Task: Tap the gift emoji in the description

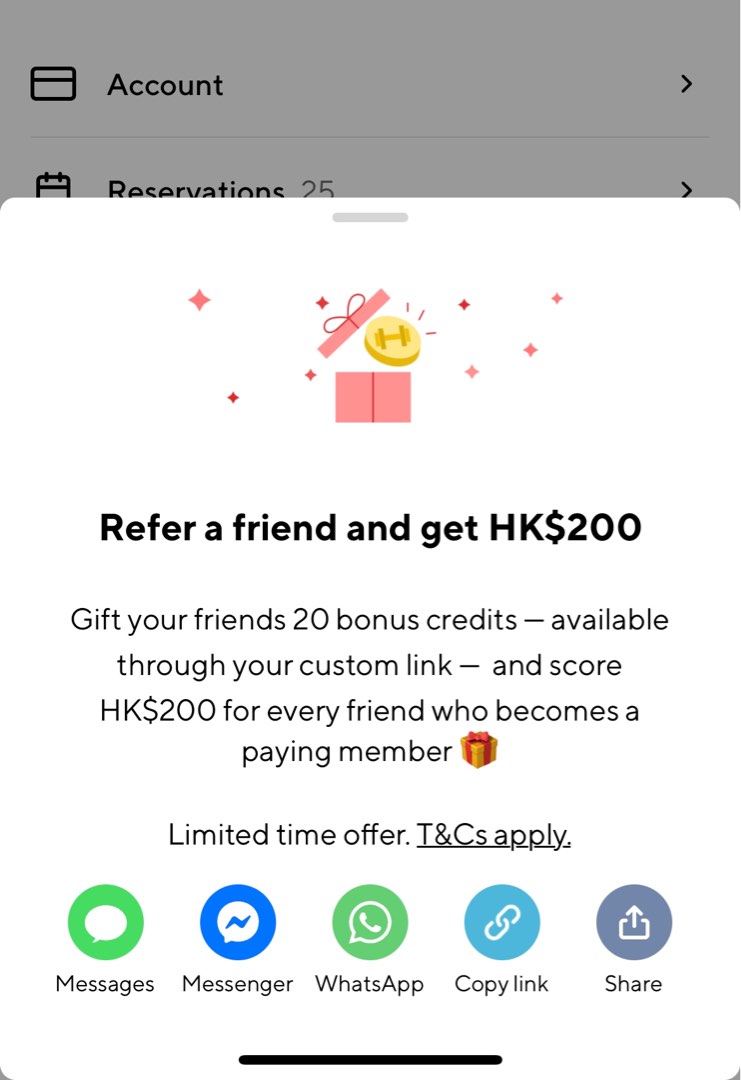Action: [479, 751]
